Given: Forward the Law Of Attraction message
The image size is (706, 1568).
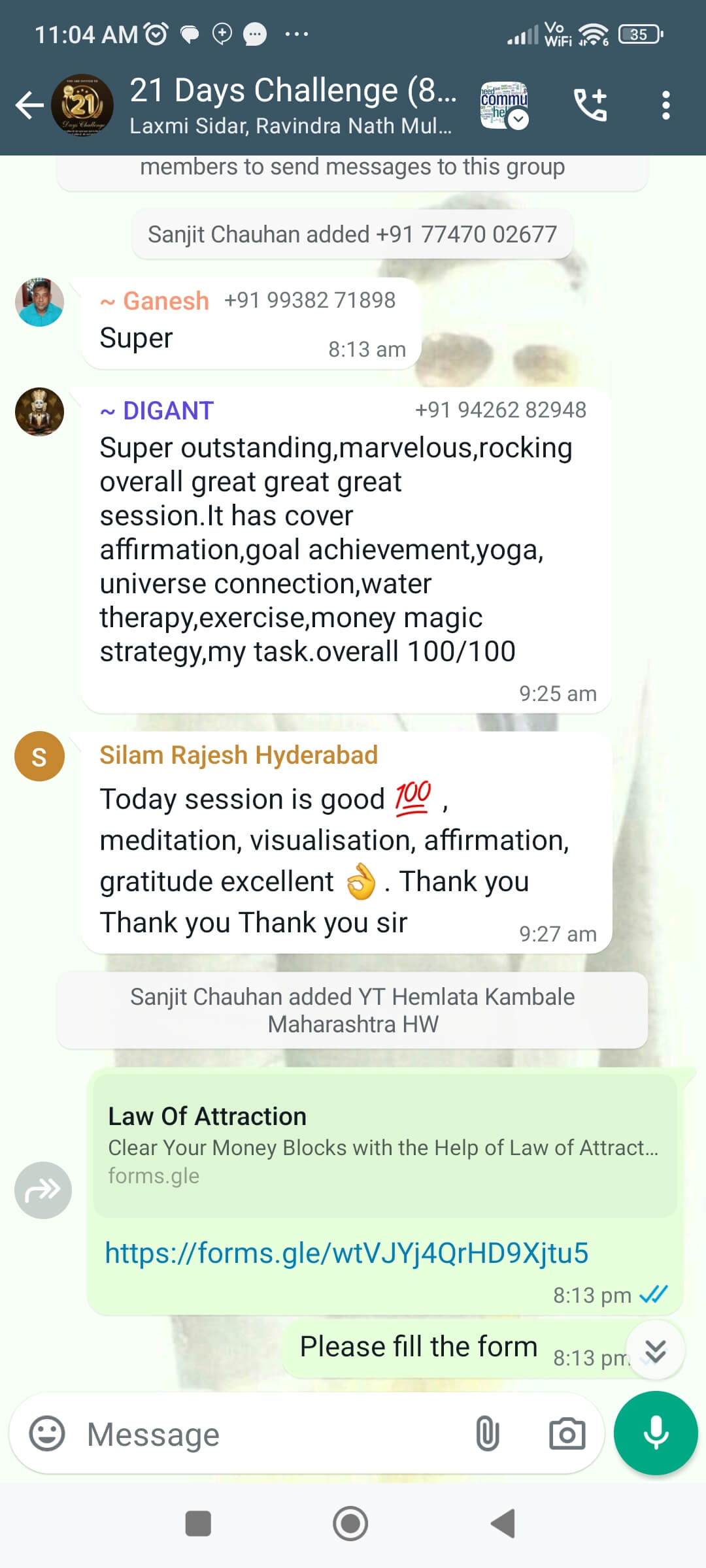Looking at the screenshot, I should pyautogui.click(x=43, y=1190).
